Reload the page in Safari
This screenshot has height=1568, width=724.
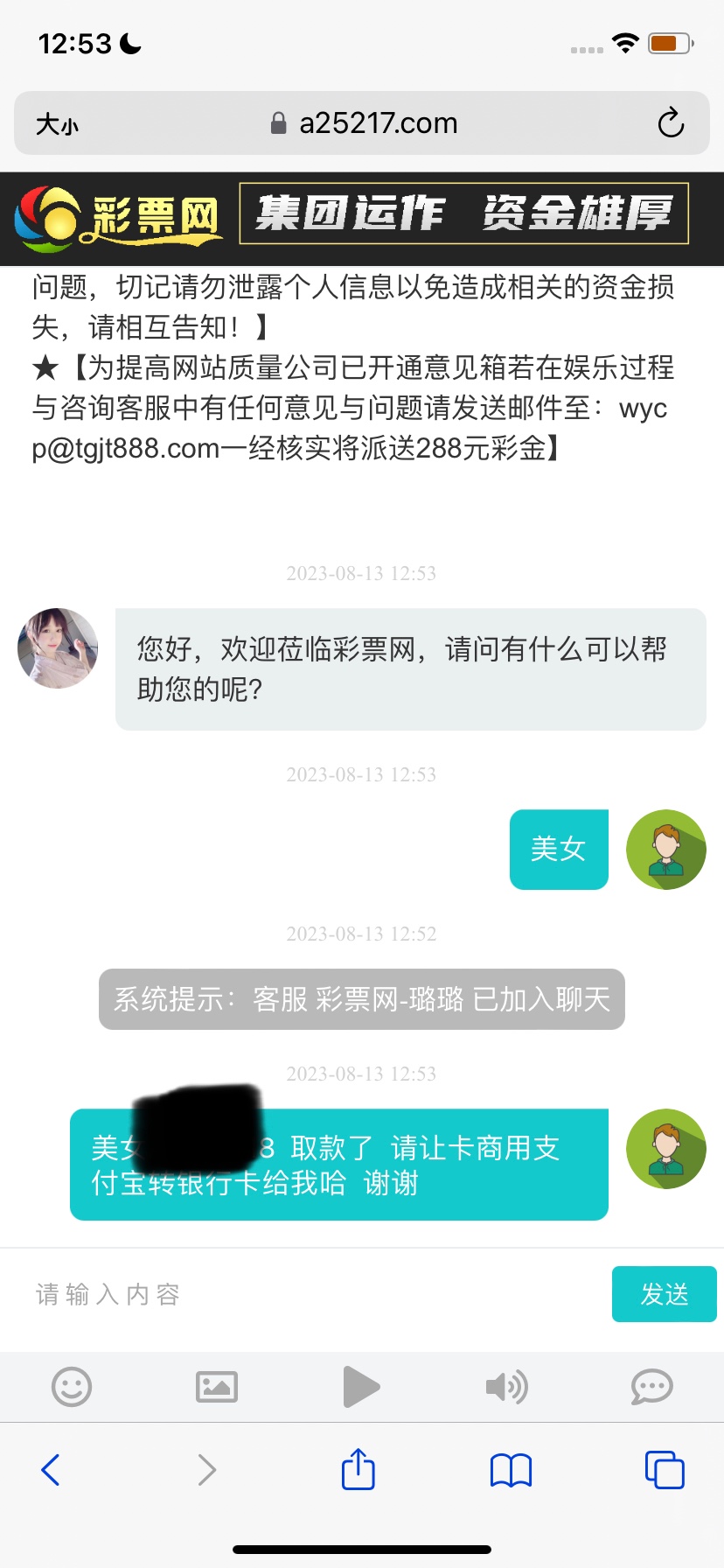671,123
